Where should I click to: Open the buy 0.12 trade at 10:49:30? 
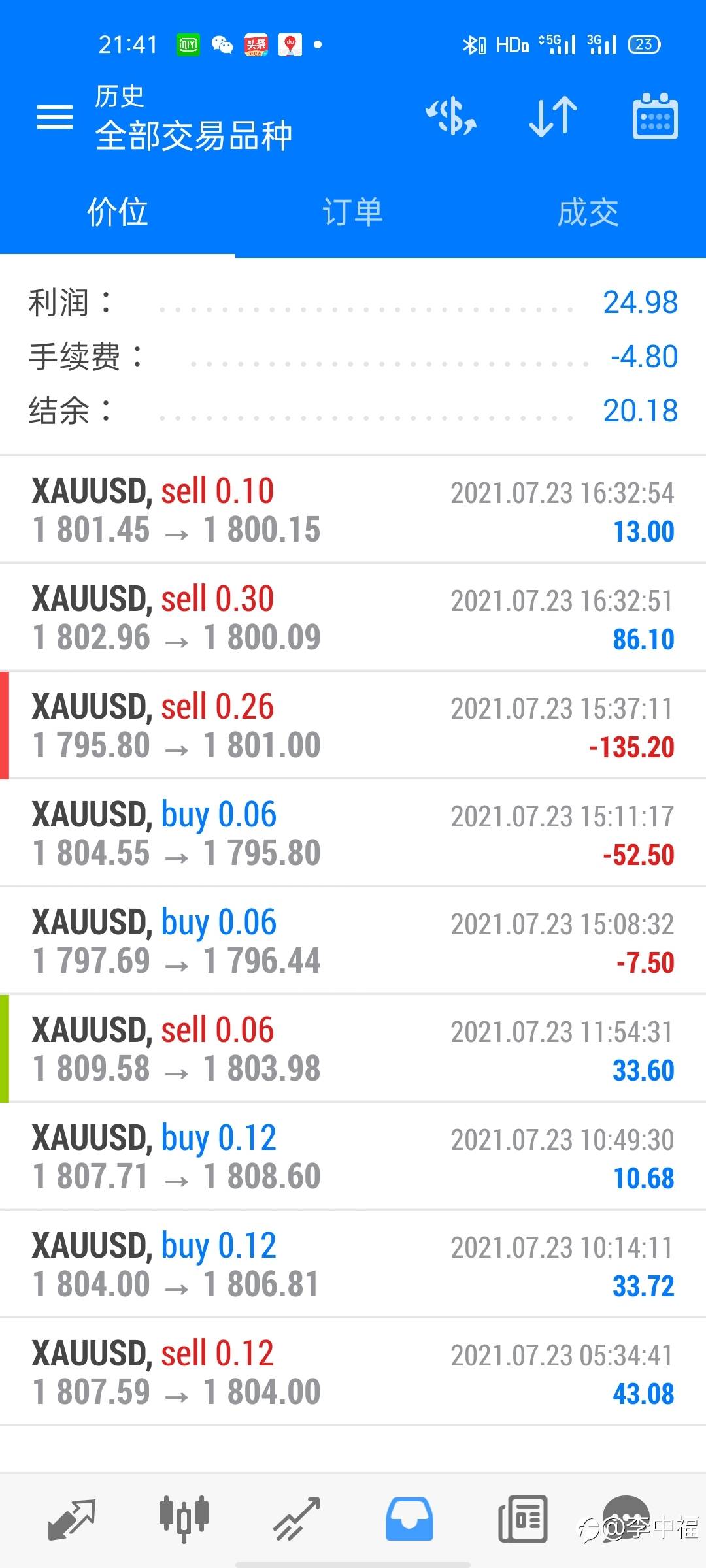point(353,1157)
